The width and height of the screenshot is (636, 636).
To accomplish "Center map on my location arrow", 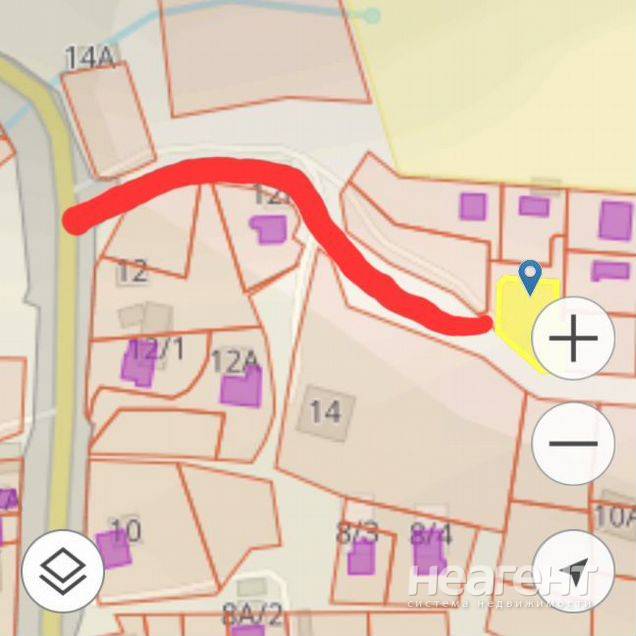I will tap(574, 571).
